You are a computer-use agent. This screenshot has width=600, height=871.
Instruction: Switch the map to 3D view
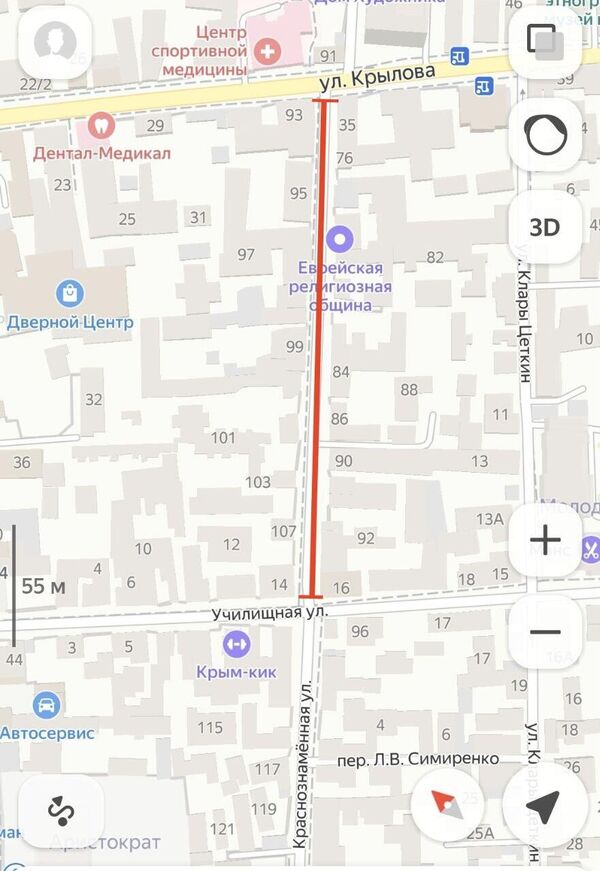tap(545, 227)
